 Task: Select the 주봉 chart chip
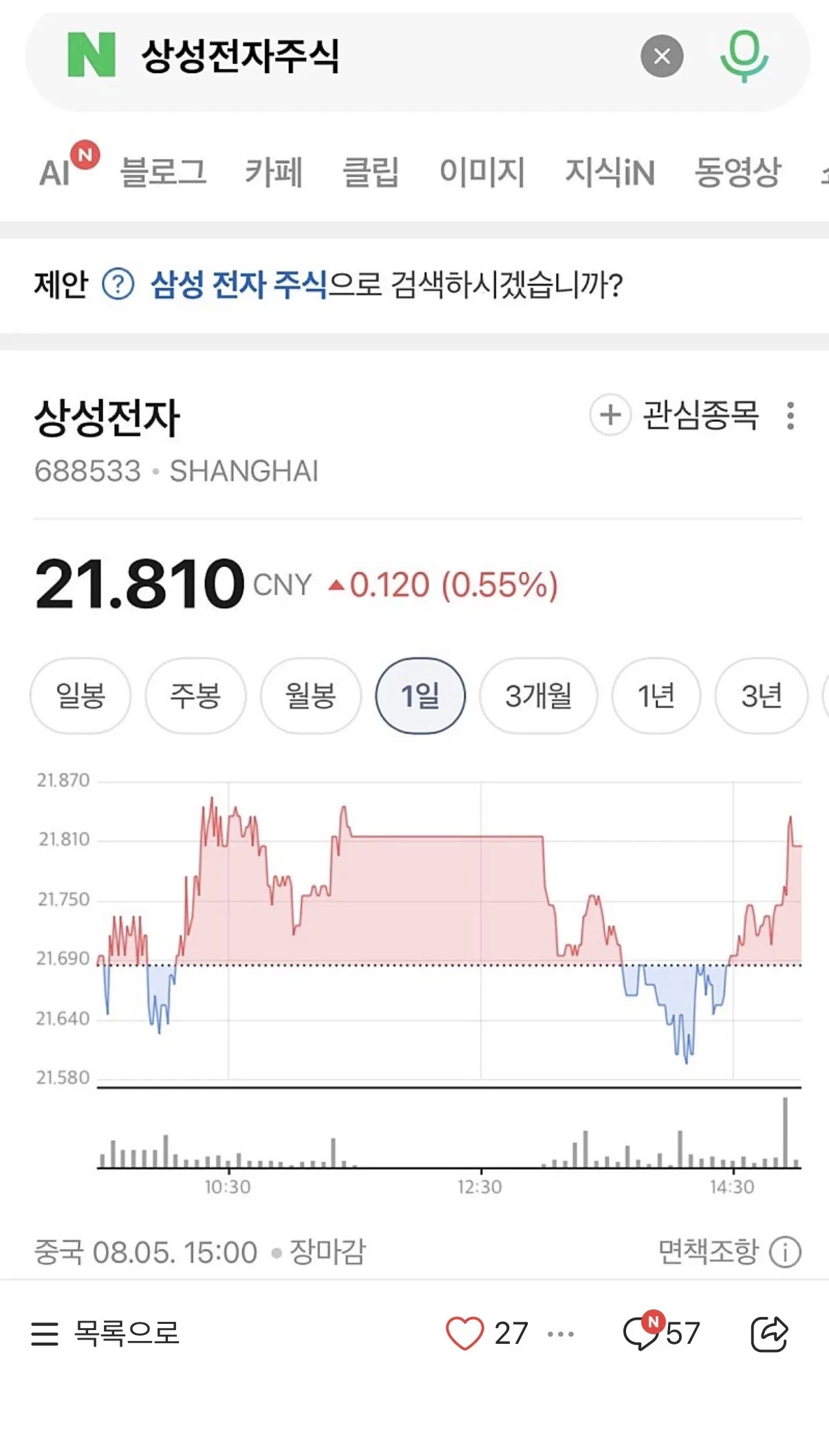[195, 696]
